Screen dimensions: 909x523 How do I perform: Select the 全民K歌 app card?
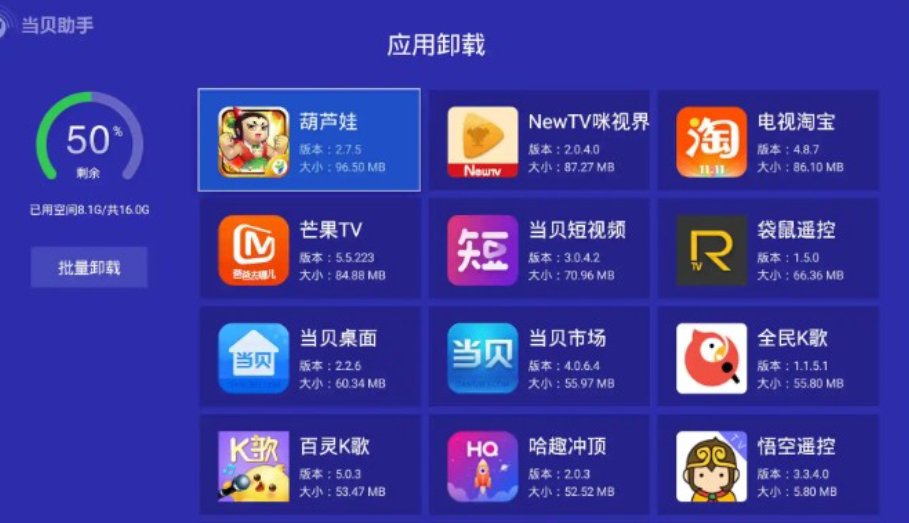point(768,357)
